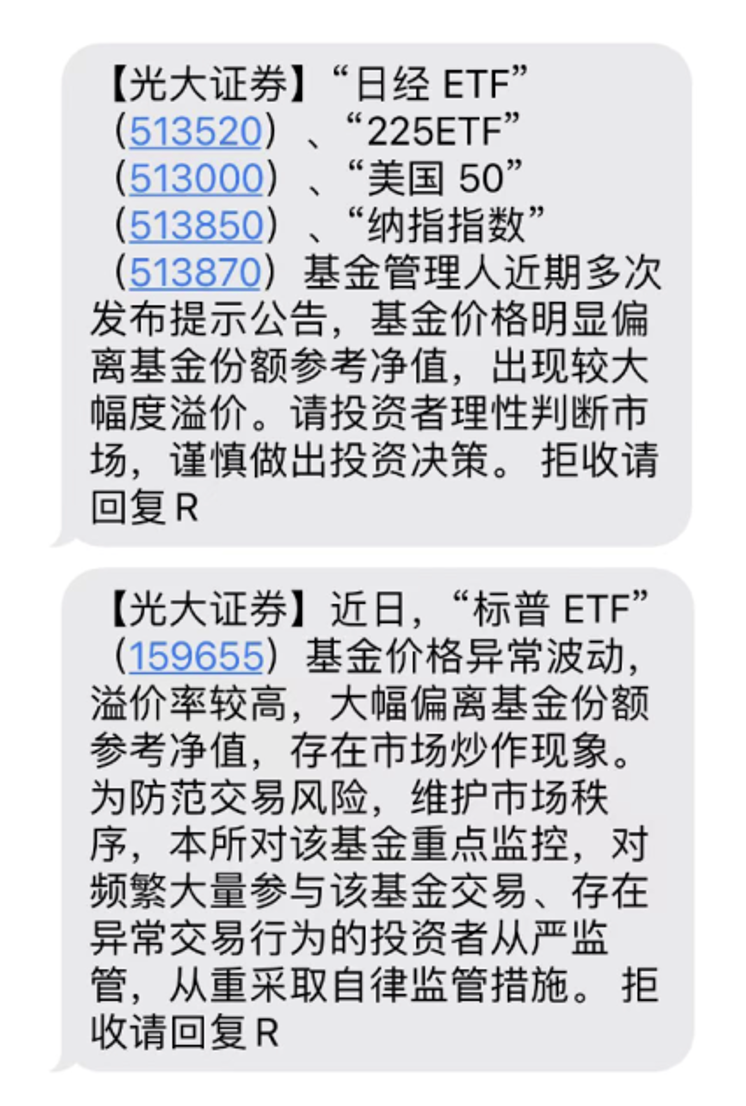Image resolution: width=746 pixels, height=1106 pixels.
Task: Open the linked code 513870
Action: [195, 273]
